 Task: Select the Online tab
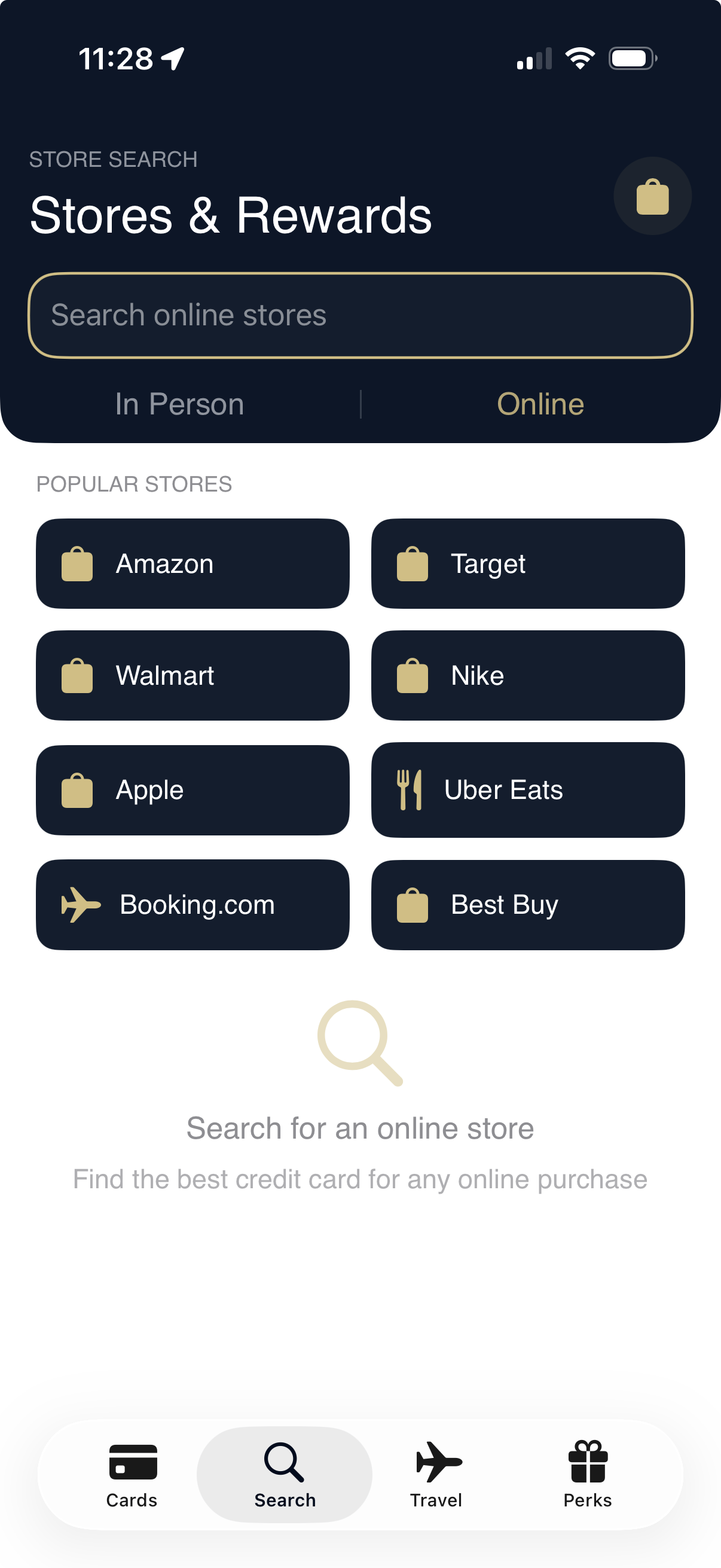tap(540, 404)
